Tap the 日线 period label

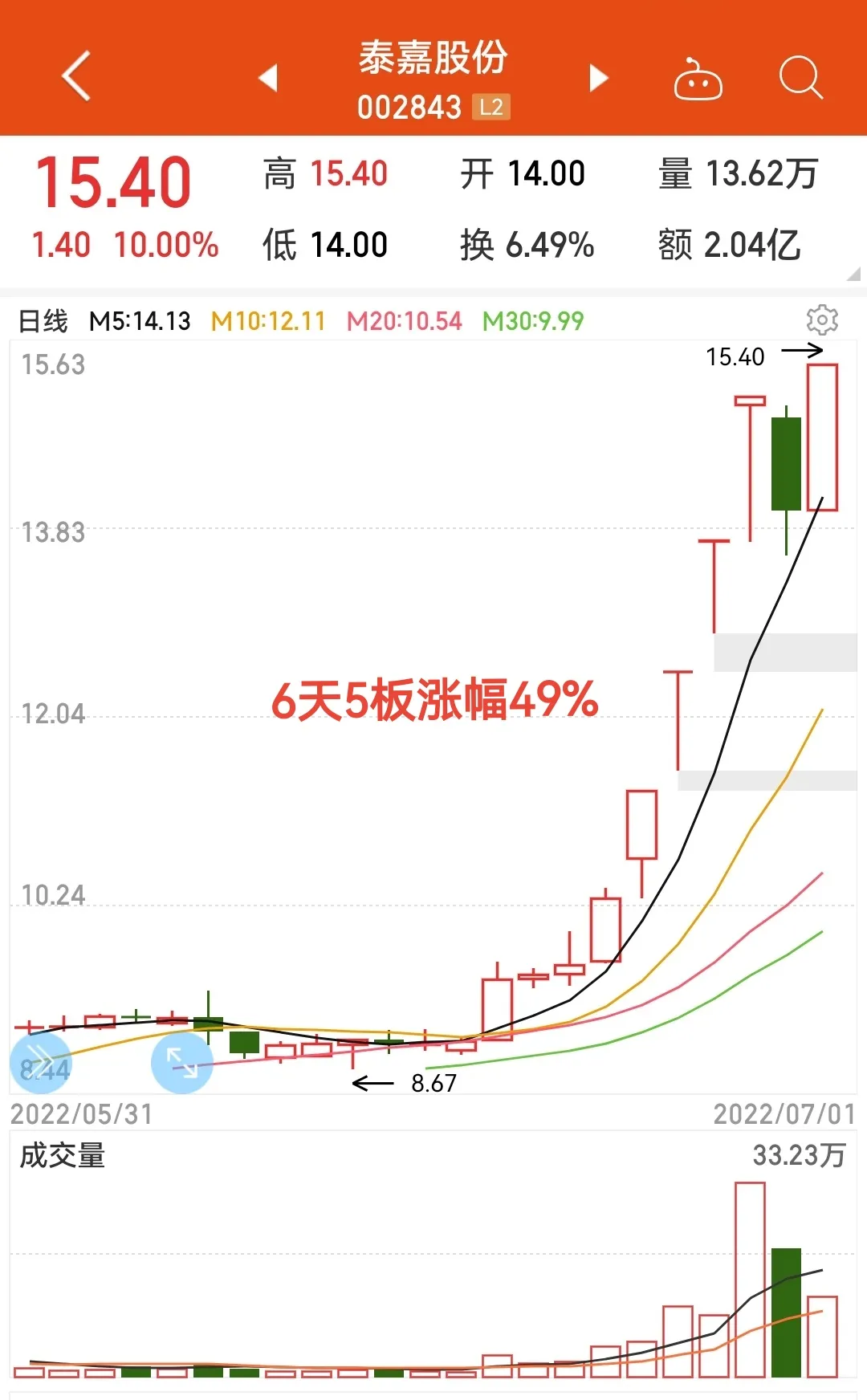(43, 321)
